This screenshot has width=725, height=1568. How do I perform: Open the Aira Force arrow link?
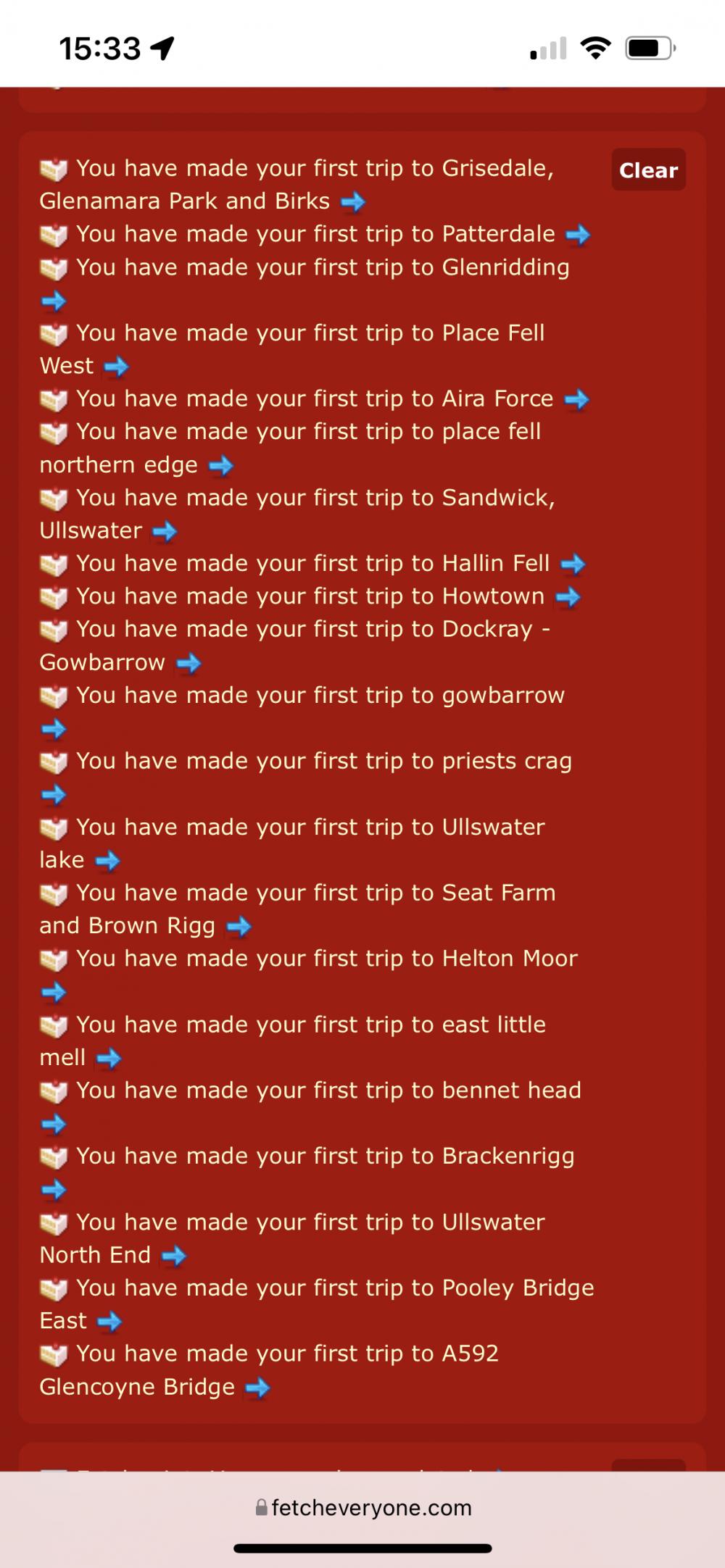pyautogui.click(x=577, y=399)
